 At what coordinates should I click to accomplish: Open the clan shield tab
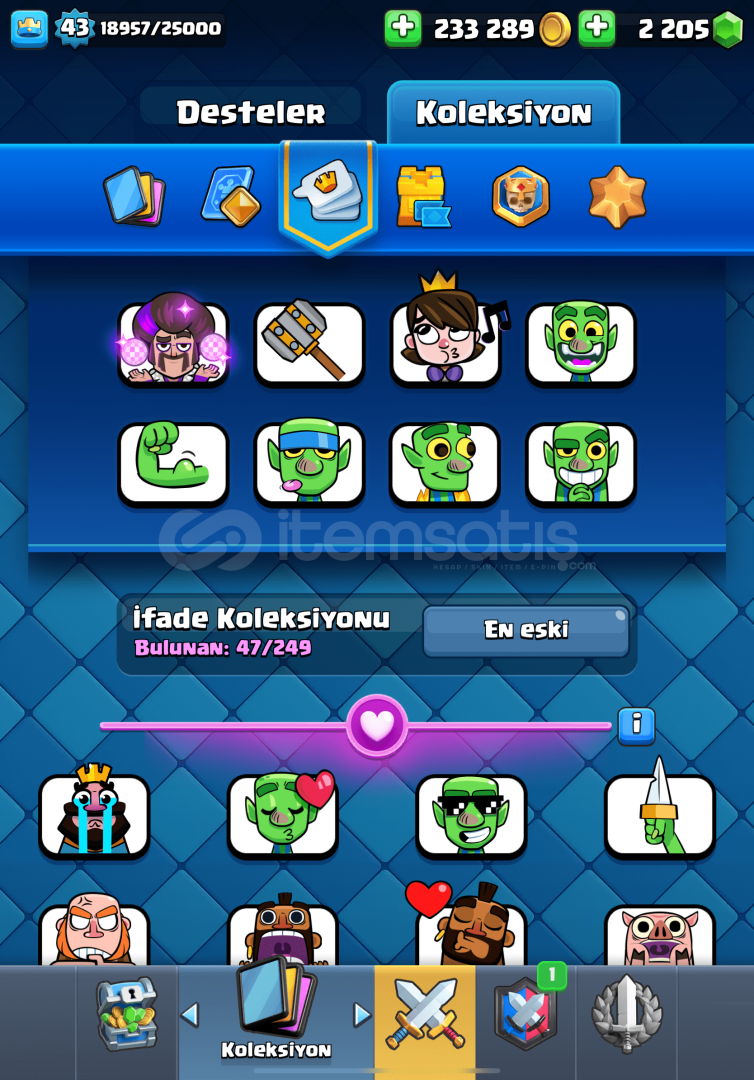[526, 1015]
